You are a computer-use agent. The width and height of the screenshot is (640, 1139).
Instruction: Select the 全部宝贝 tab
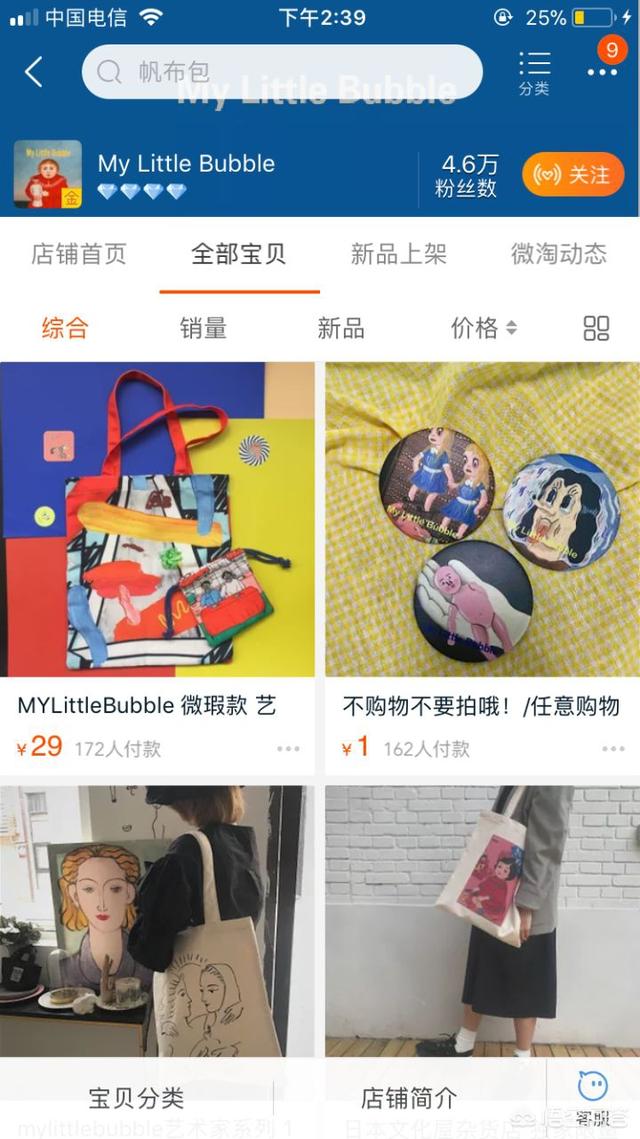tap(239, 254)
